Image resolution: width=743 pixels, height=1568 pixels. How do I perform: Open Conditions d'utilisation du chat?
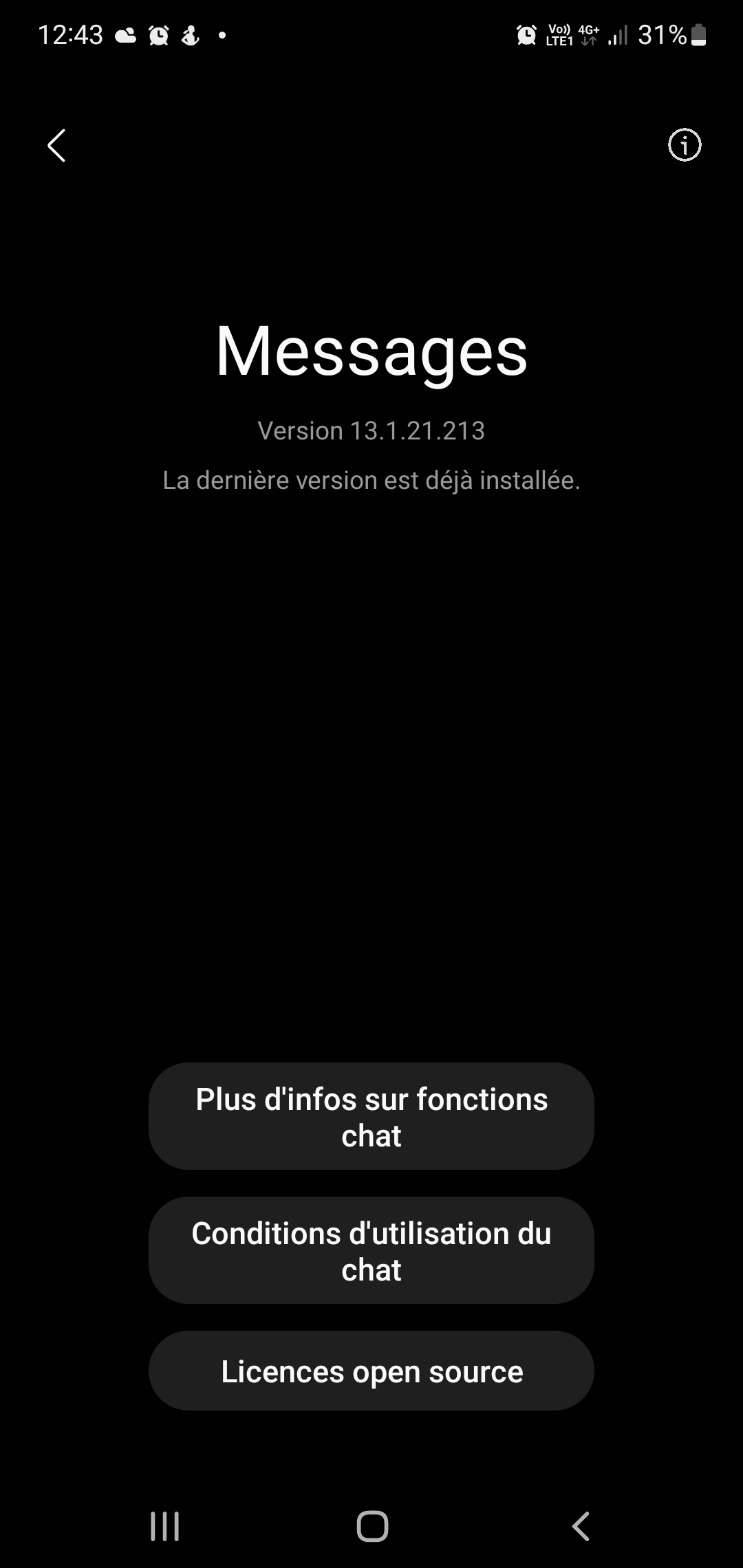click(371, 1250)
